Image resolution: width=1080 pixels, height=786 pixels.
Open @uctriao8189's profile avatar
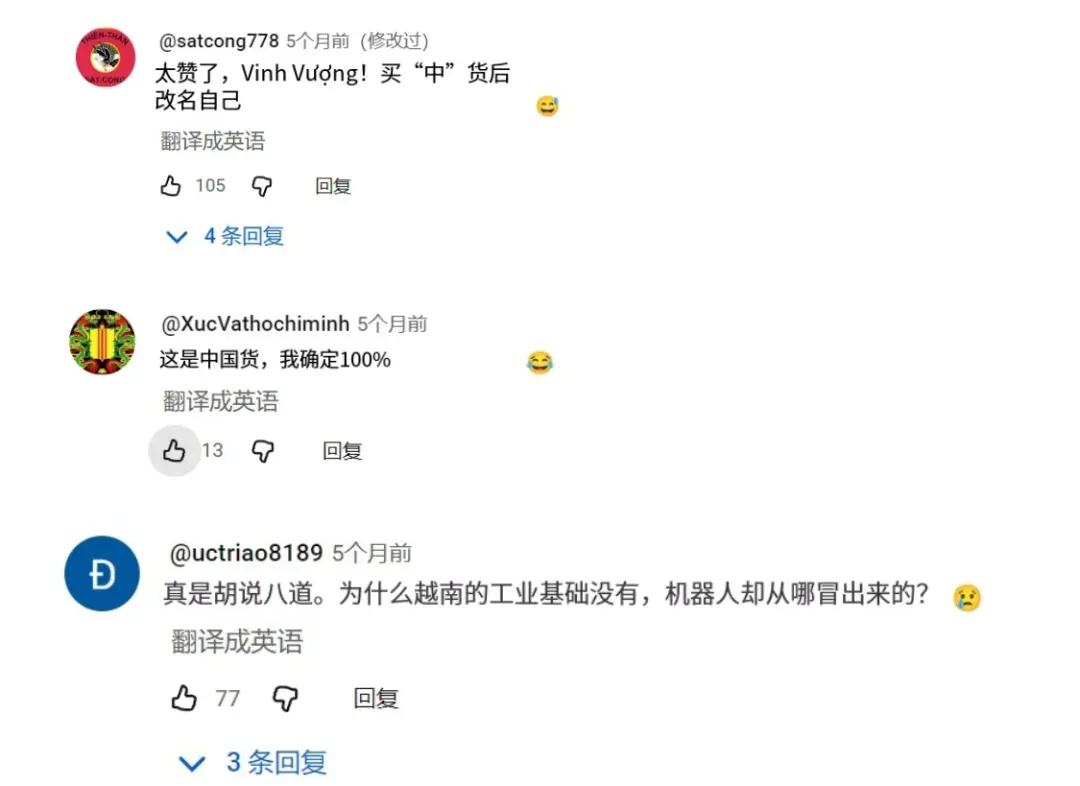coord(101,574)
